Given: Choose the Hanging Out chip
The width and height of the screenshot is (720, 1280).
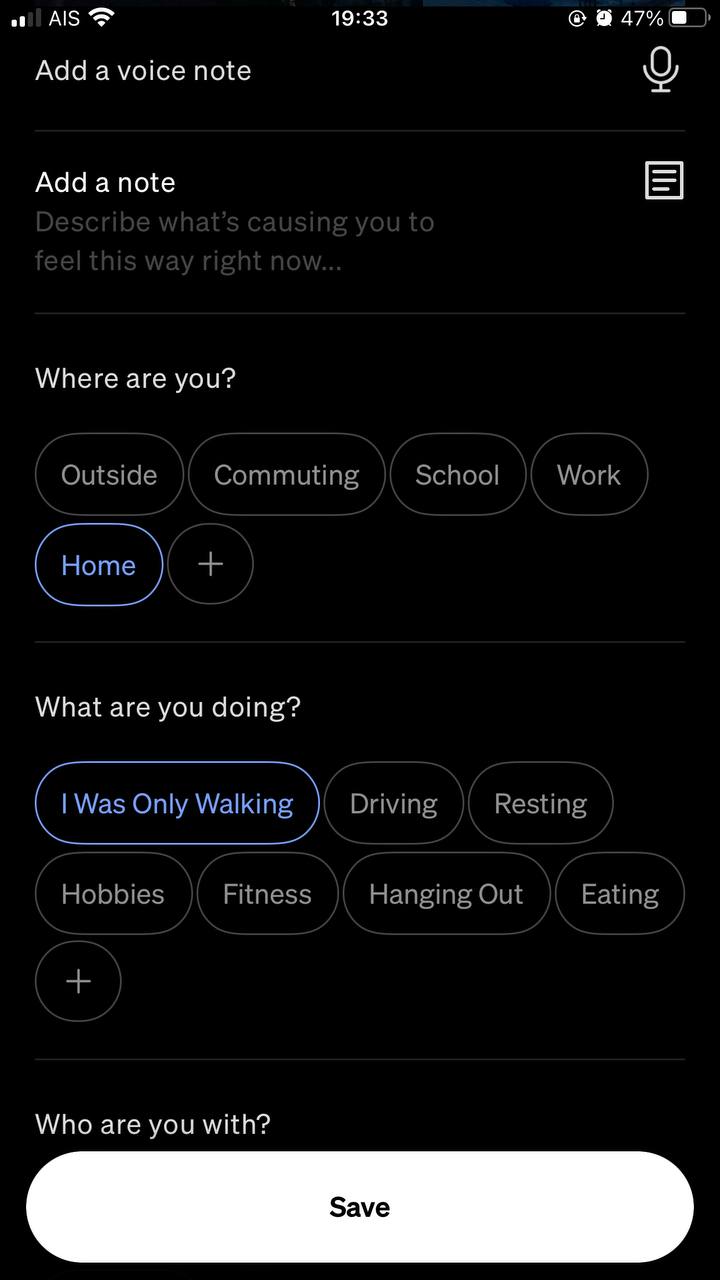Looking at the screenshot, I should (446, 894).
